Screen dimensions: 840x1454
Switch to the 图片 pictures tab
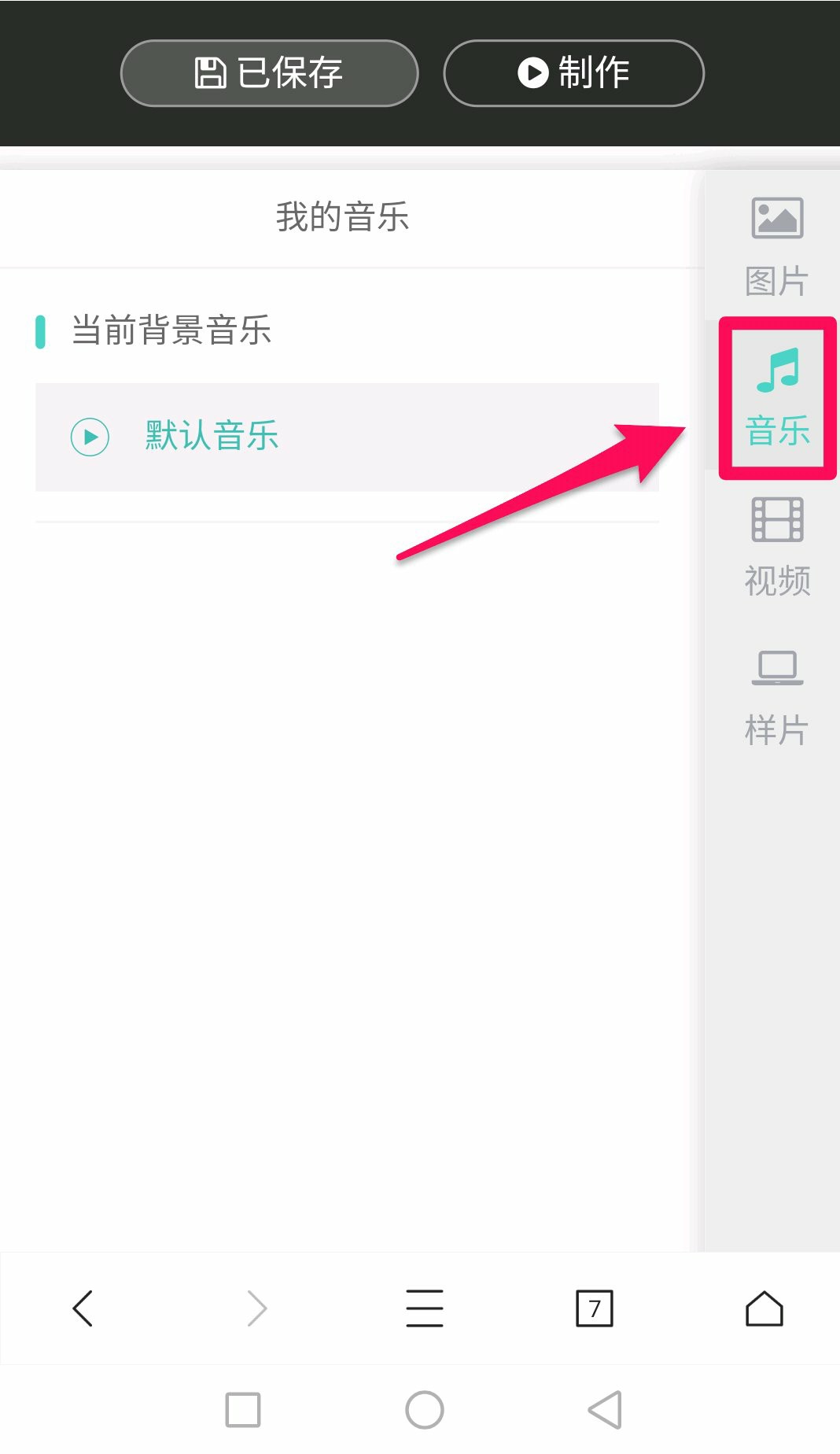click(x=777, y=246)
